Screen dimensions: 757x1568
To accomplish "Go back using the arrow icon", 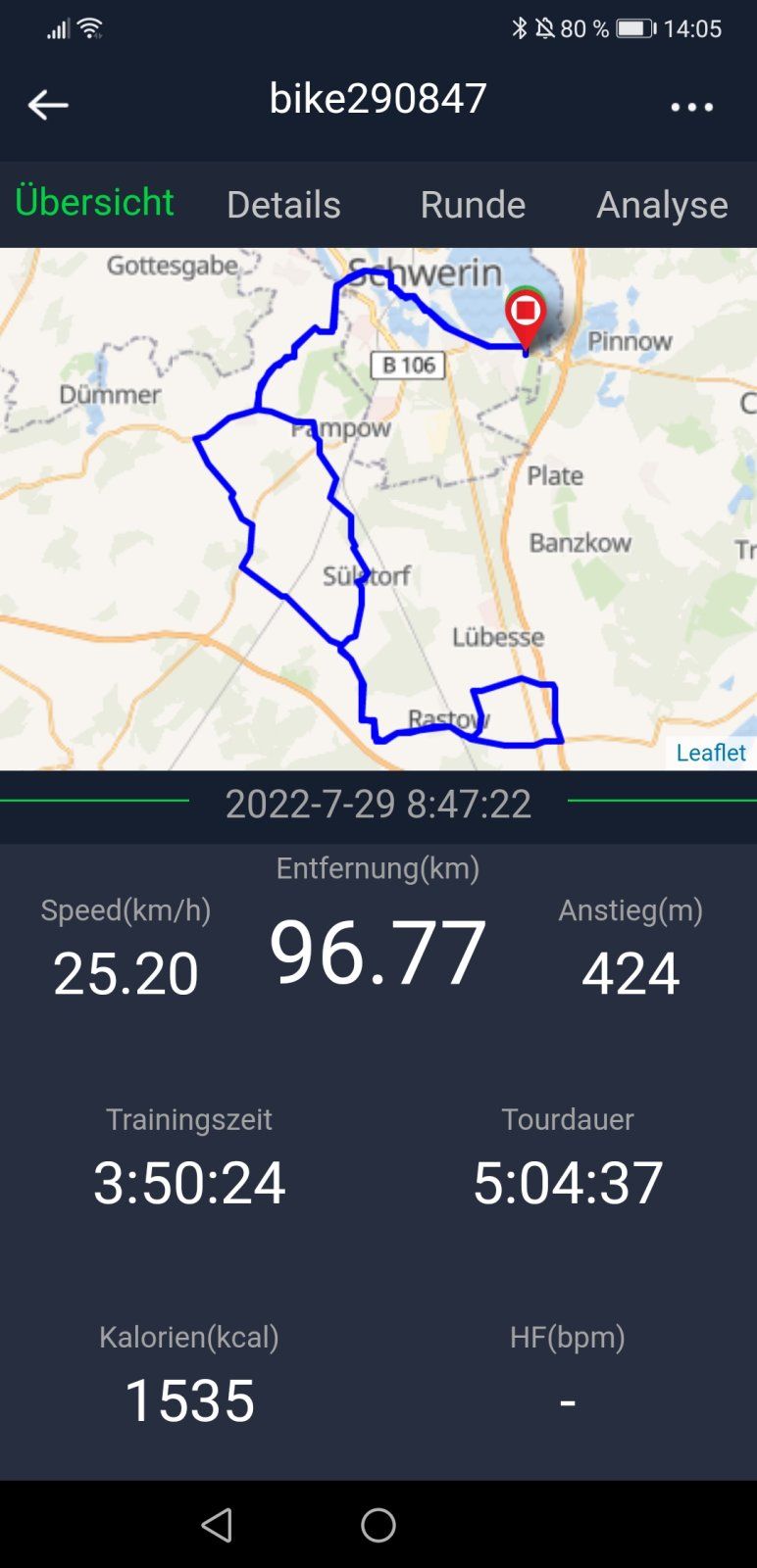I will [47, 105].
